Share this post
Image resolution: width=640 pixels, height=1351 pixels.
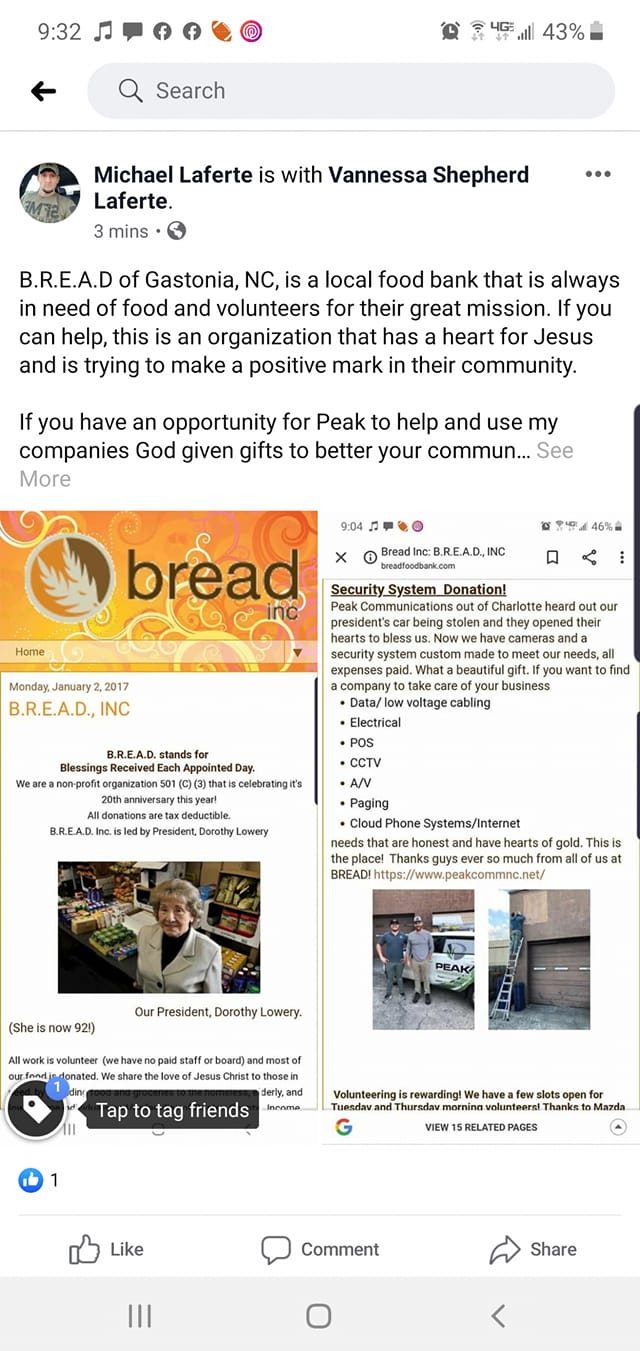(533, 1249)
